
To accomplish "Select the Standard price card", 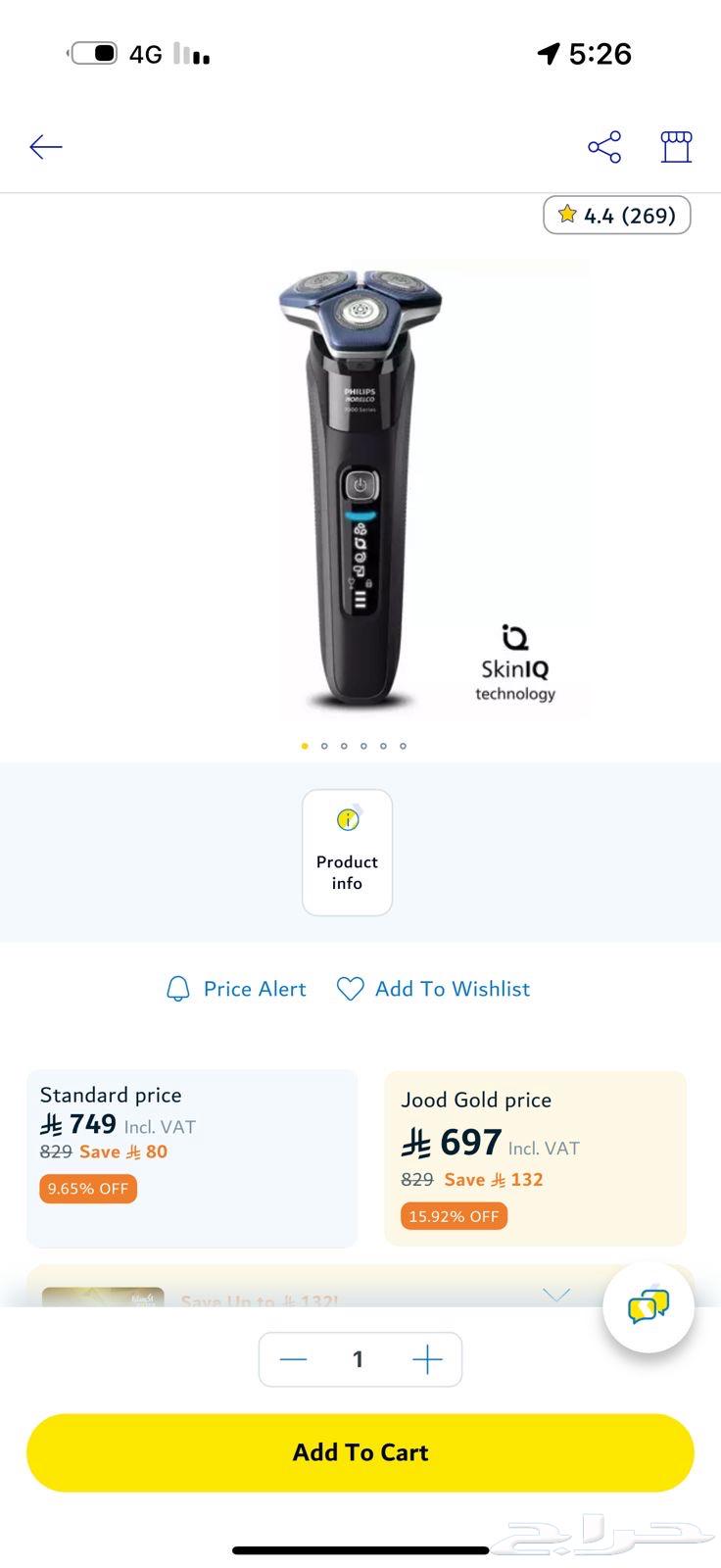I will click(192, 1156).
